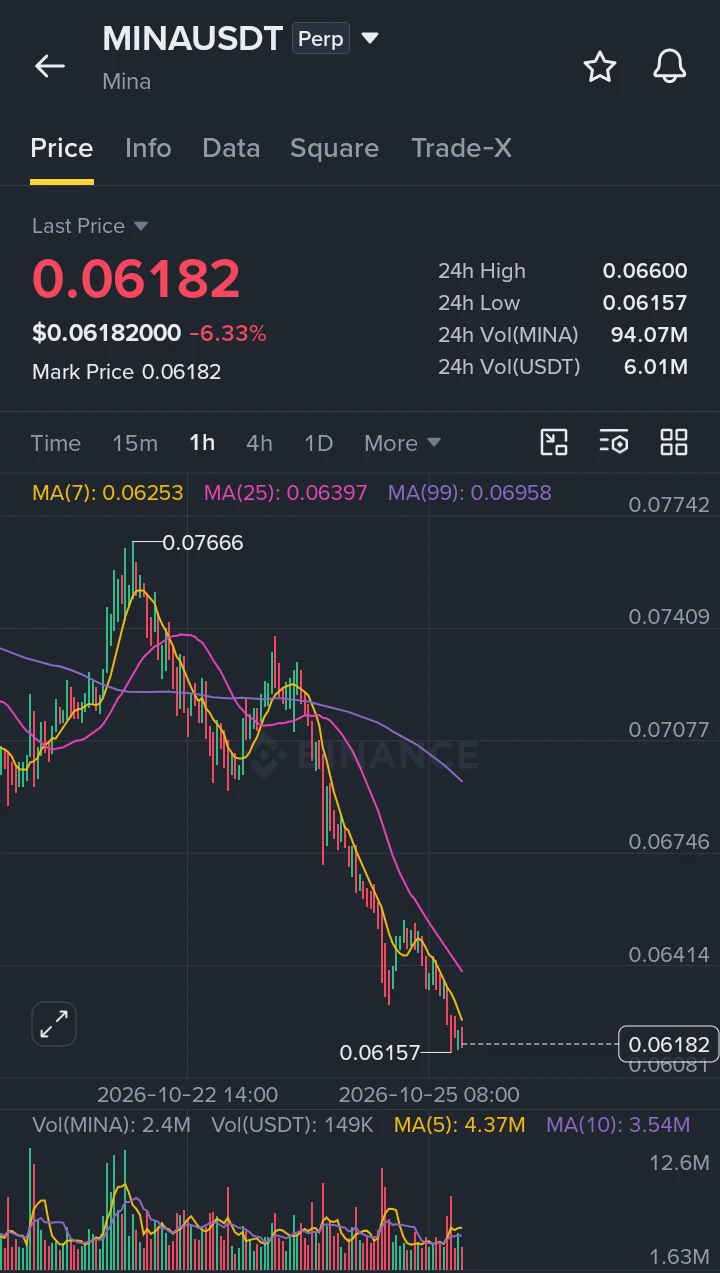720x1273 pixels.
Task: Switch to the Data tab
Action: click(x=231, y=148)
